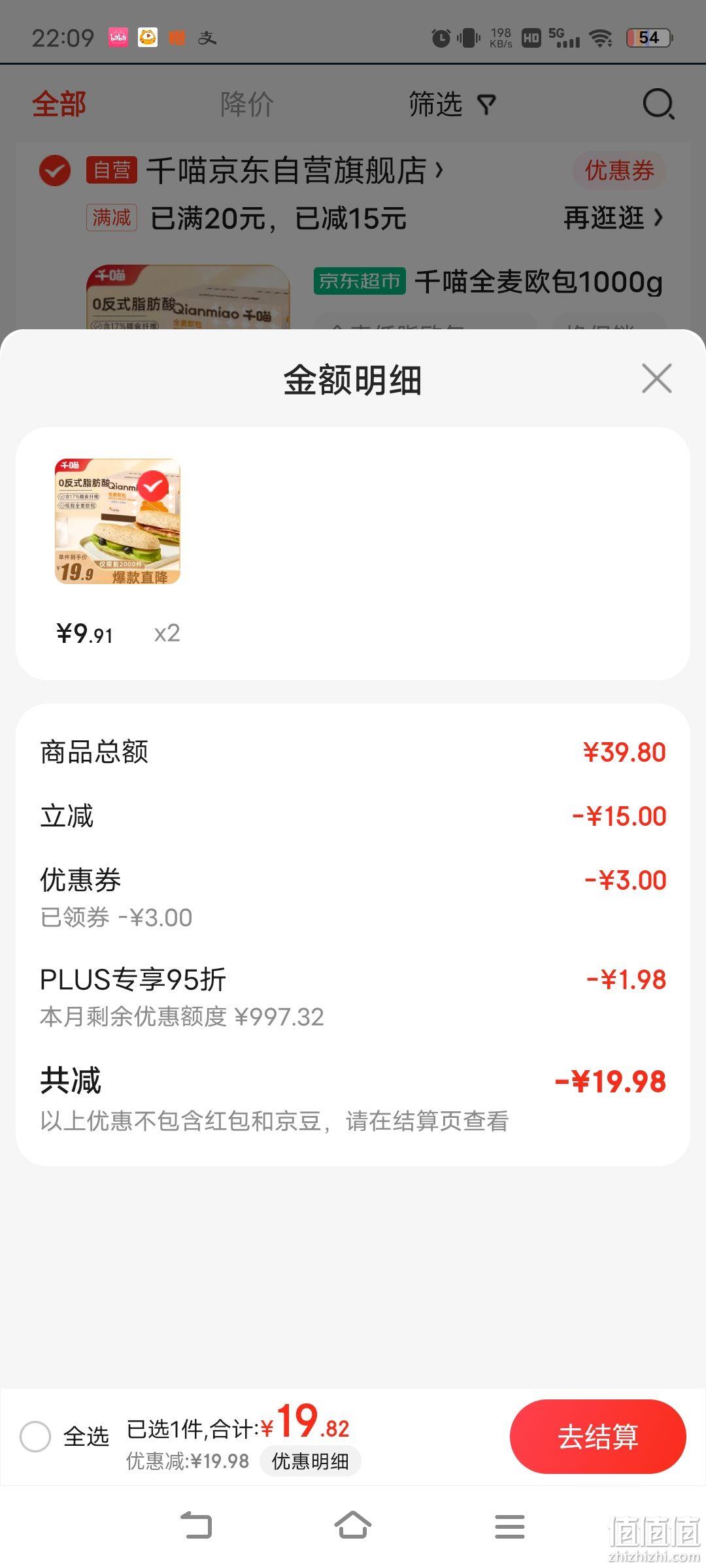Close the 金额明细 sheet

click(x=656, y=379)
